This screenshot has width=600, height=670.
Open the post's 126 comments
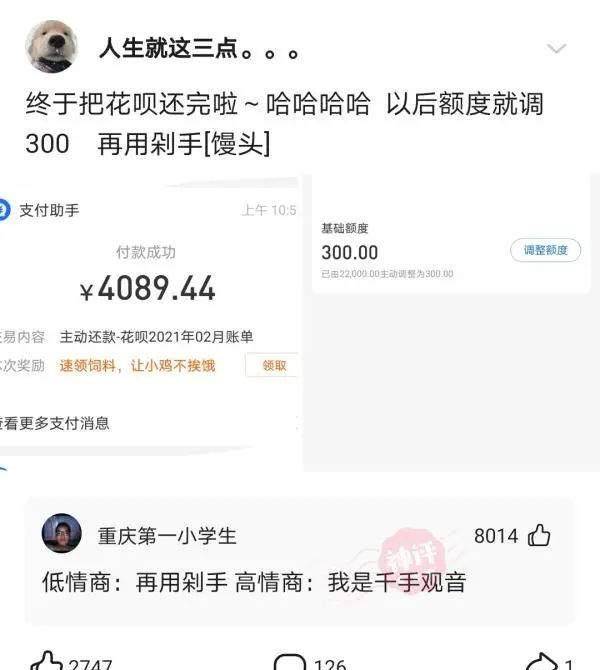290,660
